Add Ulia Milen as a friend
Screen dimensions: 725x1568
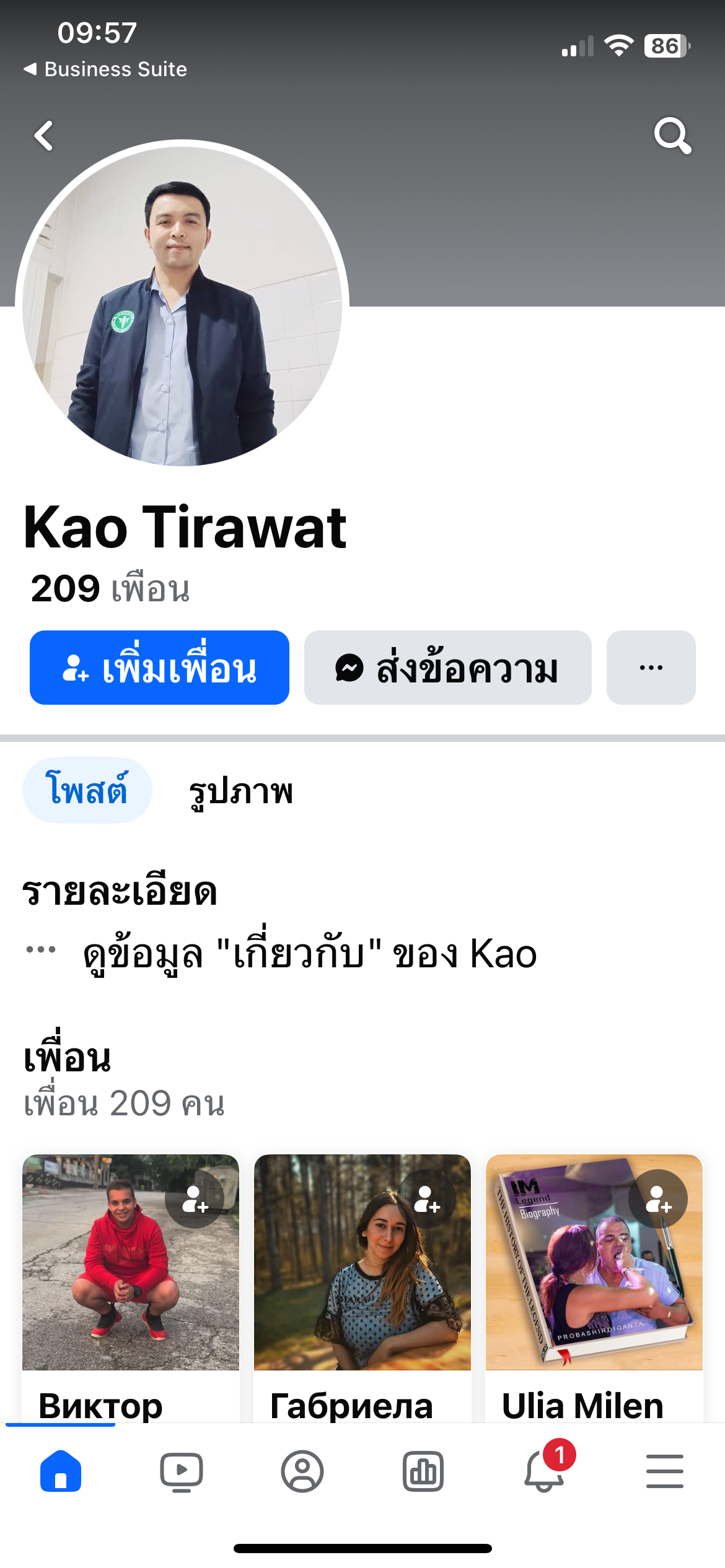(x=658, y=1199)
